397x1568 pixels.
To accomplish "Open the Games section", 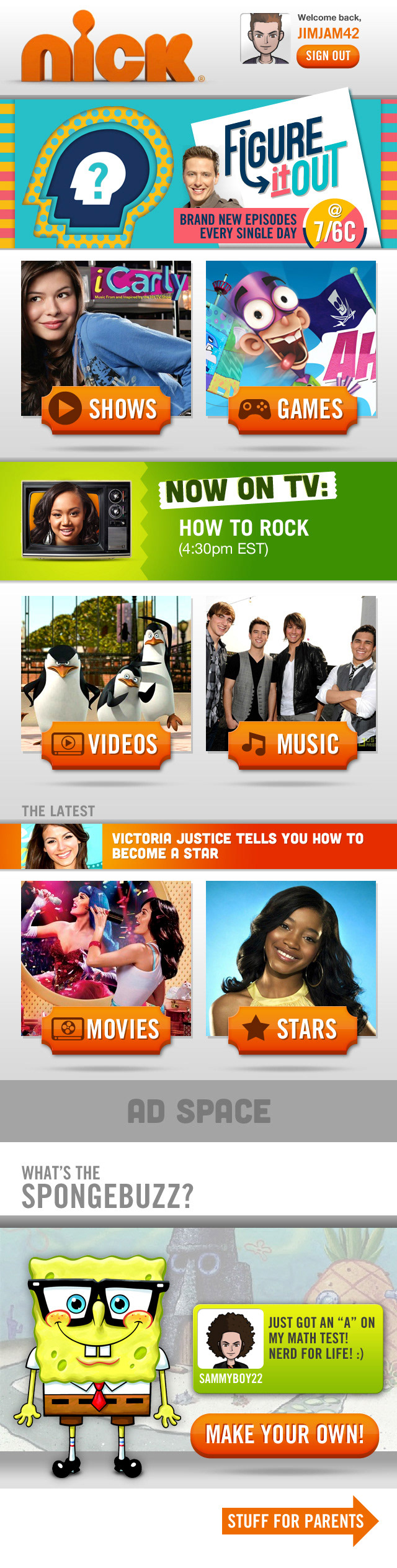I will coord(292,408).
